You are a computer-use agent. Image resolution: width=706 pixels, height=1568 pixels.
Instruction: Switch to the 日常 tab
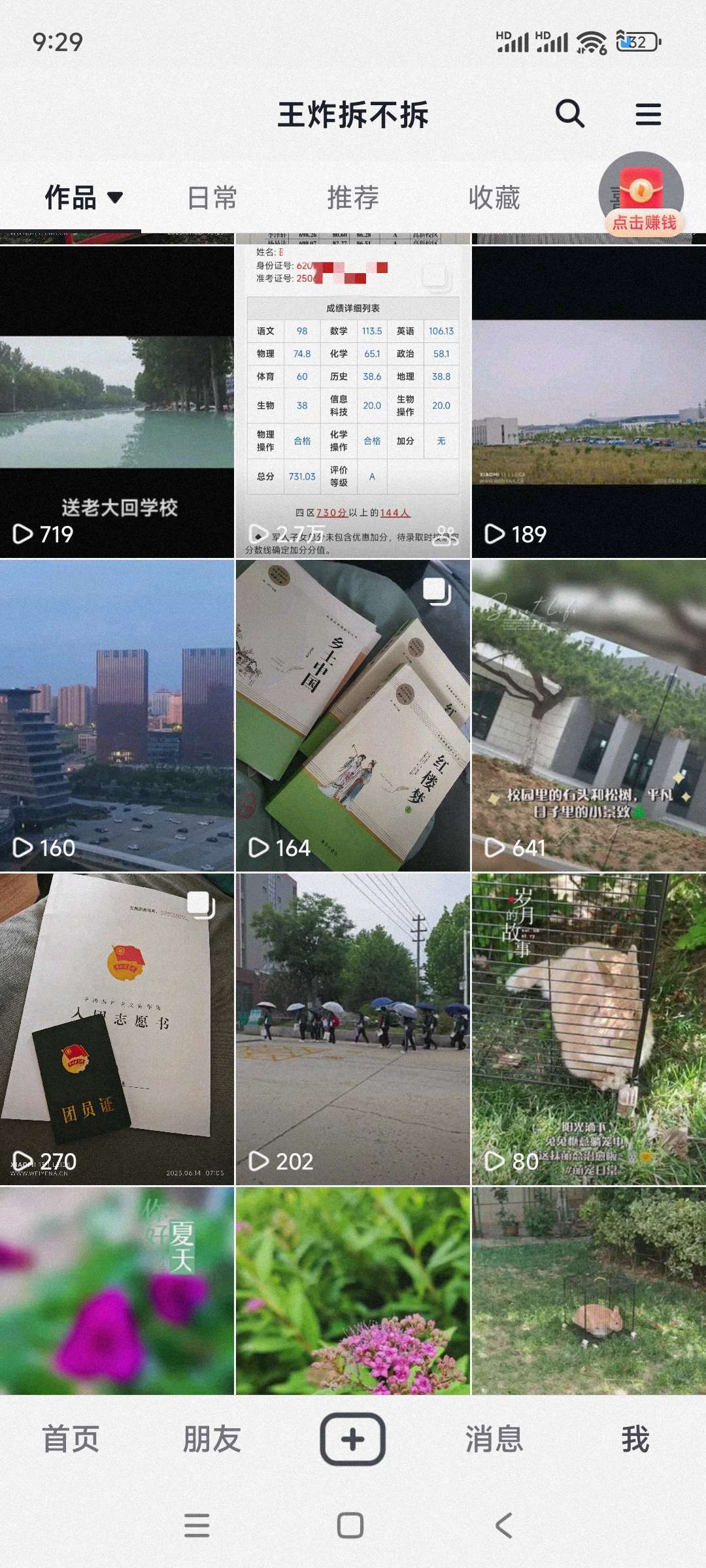pyautogui.click(x=212, y=197)
